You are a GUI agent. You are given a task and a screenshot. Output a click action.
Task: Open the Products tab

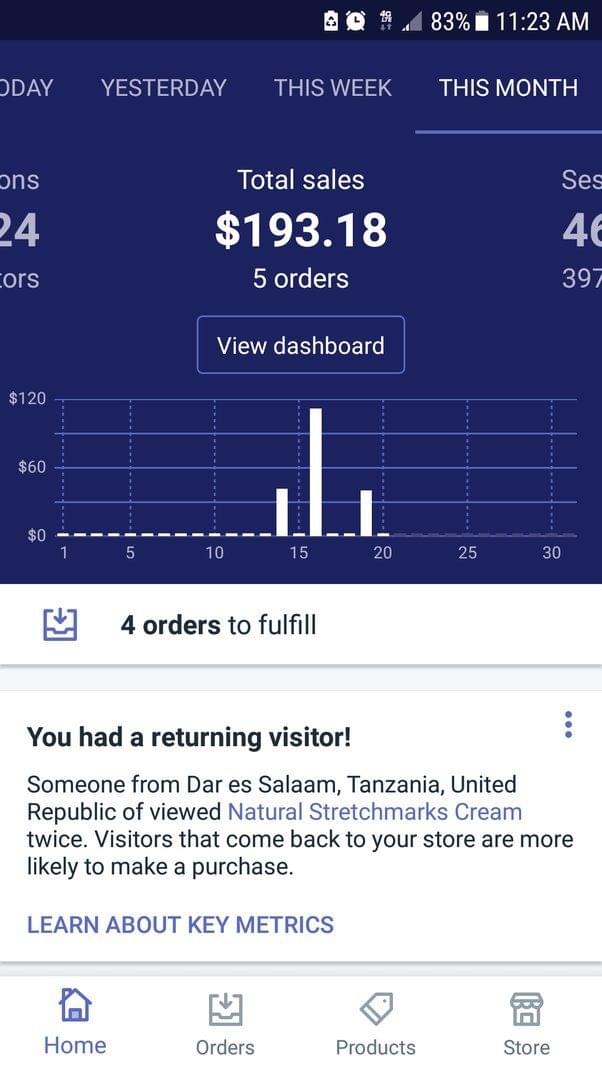[376, 1022]
